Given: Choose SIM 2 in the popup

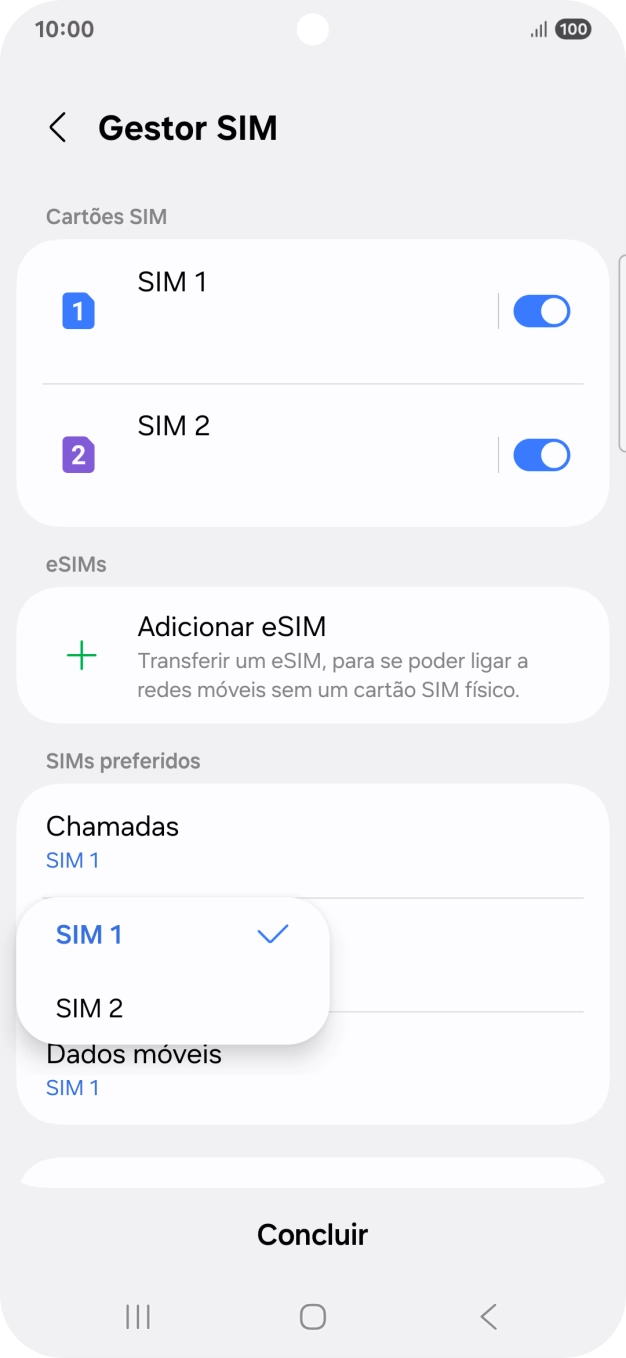Looking at the screenshot, I should tap(172, 1008).
